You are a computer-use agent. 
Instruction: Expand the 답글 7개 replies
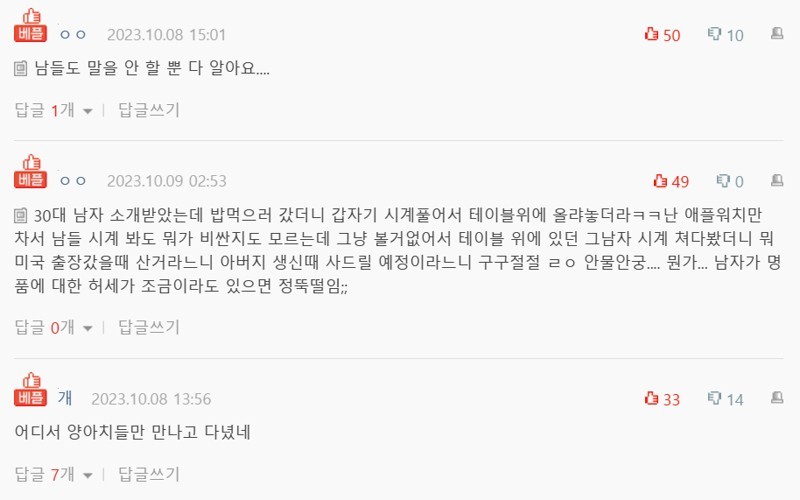coord(53,474)
